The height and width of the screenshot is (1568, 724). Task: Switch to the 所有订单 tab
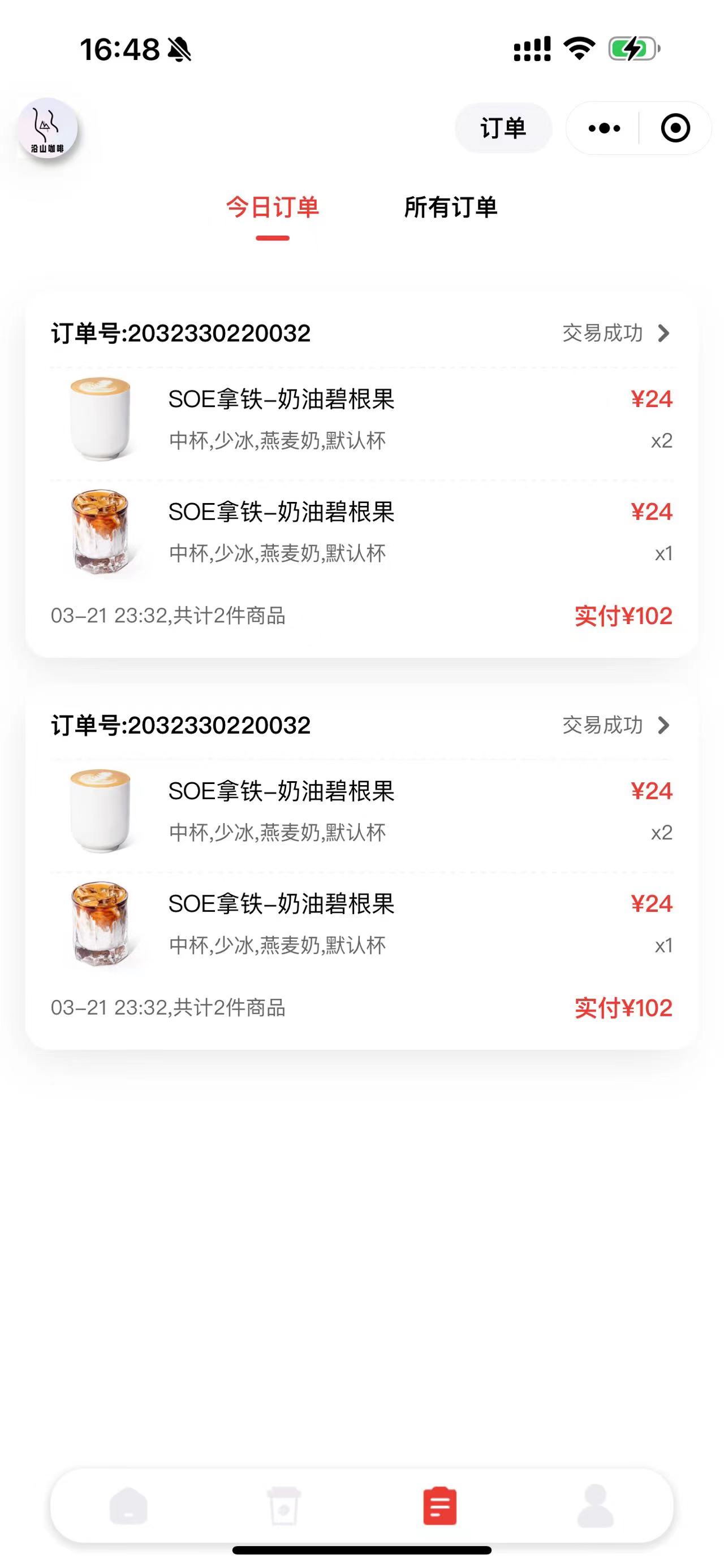coord(451,207)
